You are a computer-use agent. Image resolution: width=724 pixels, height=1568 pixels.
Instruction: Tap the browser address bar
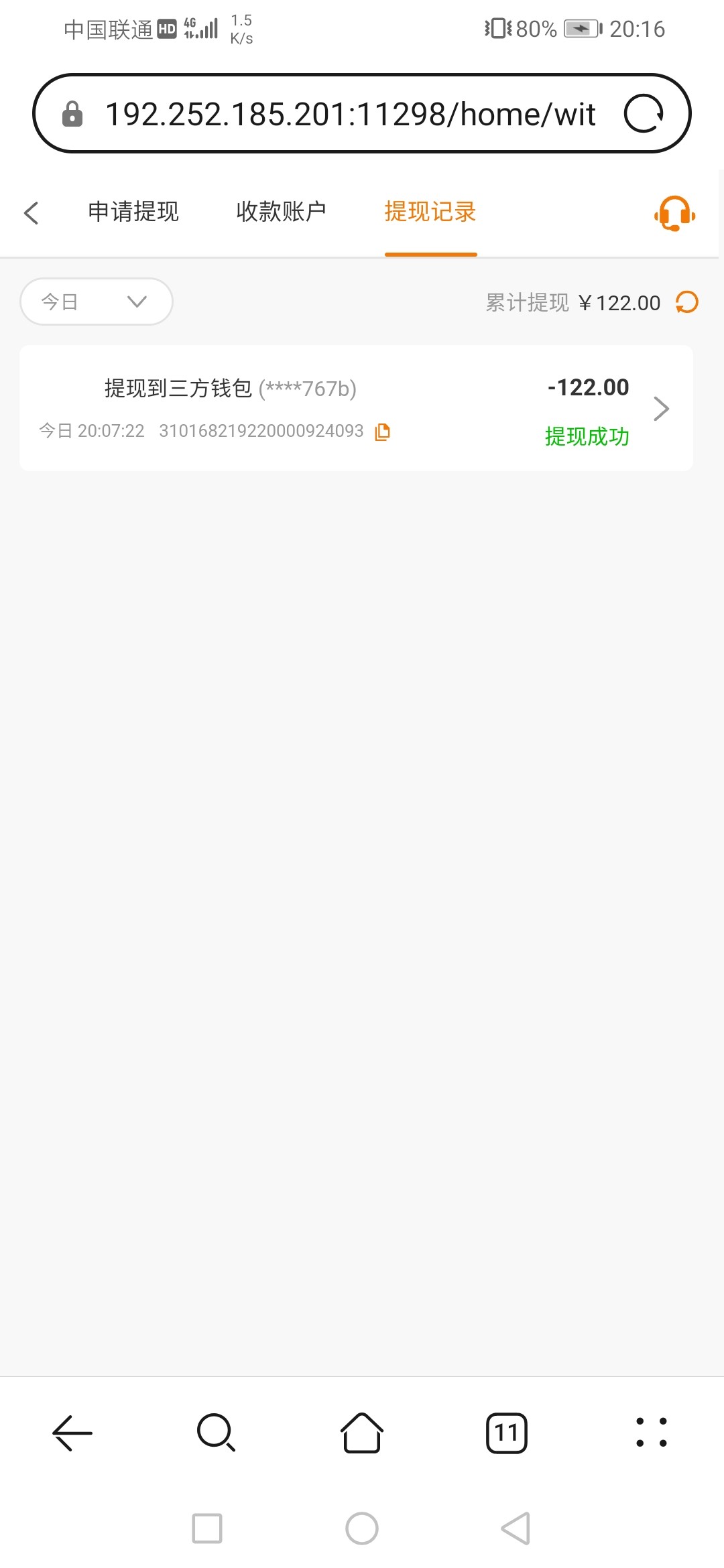(349, 114)
